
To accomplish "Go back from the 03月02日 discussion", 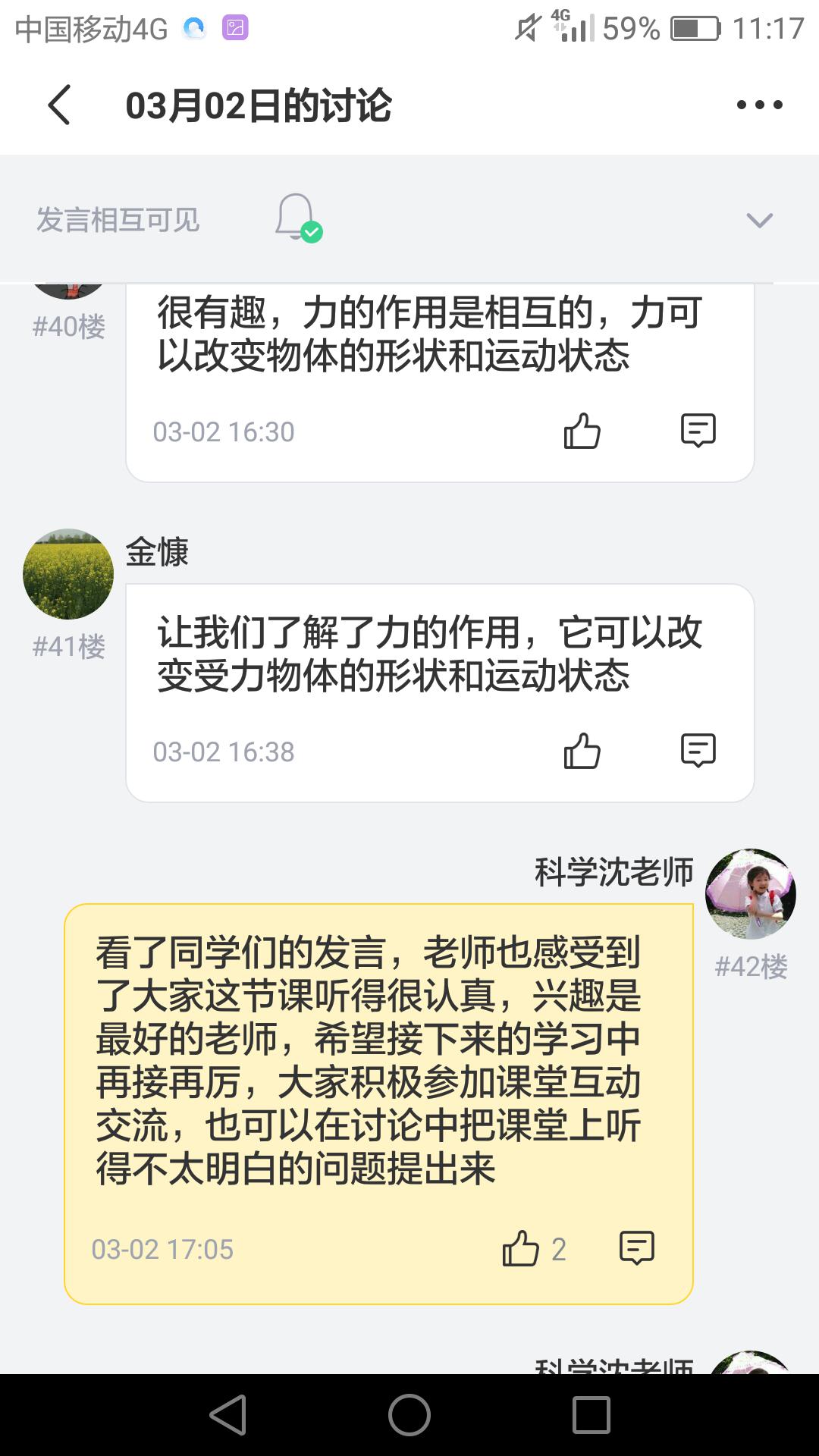I will pyautogui.click(x=59, y=105).
